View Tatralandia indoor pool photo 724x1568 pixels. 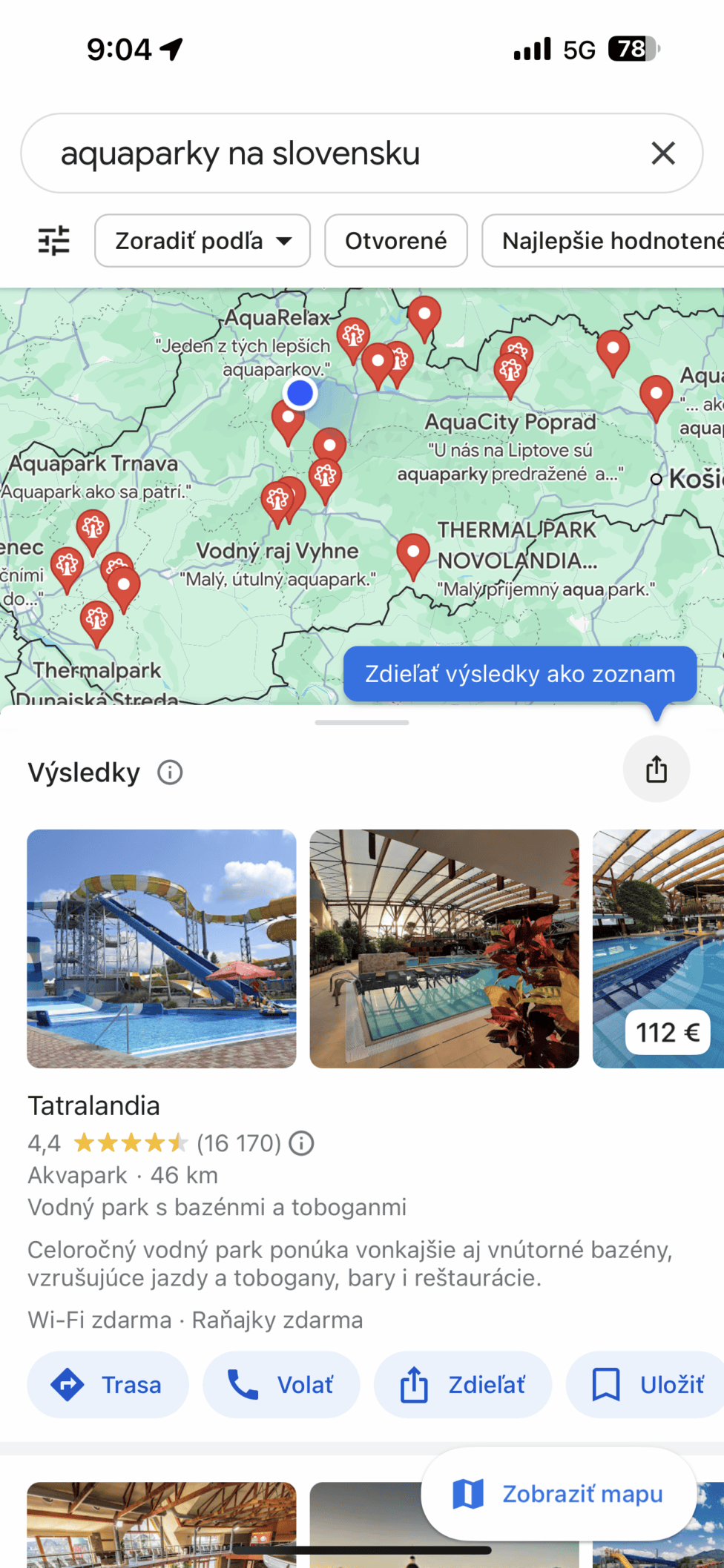pos(444,948)
